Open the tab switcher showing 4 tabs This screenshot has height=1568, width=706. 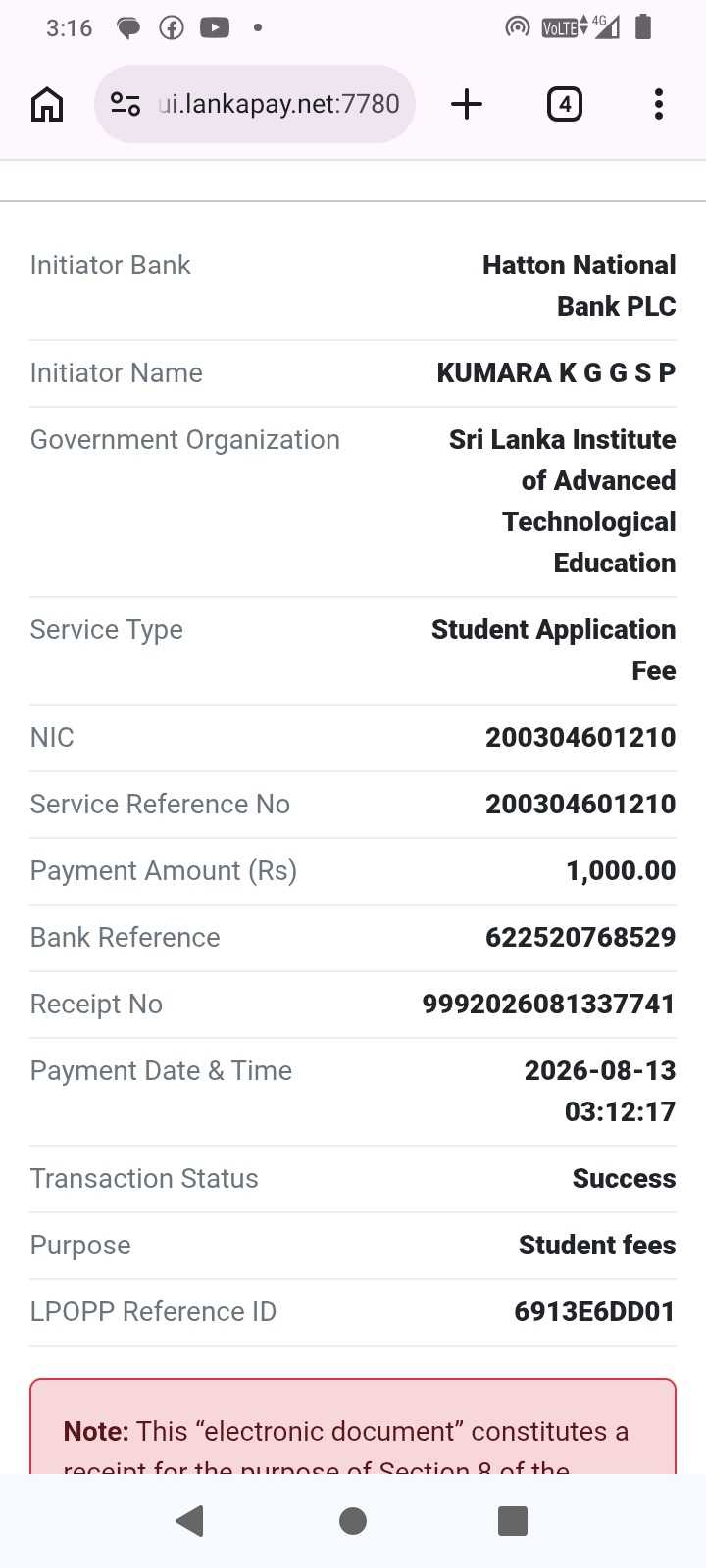click(564, 104)
